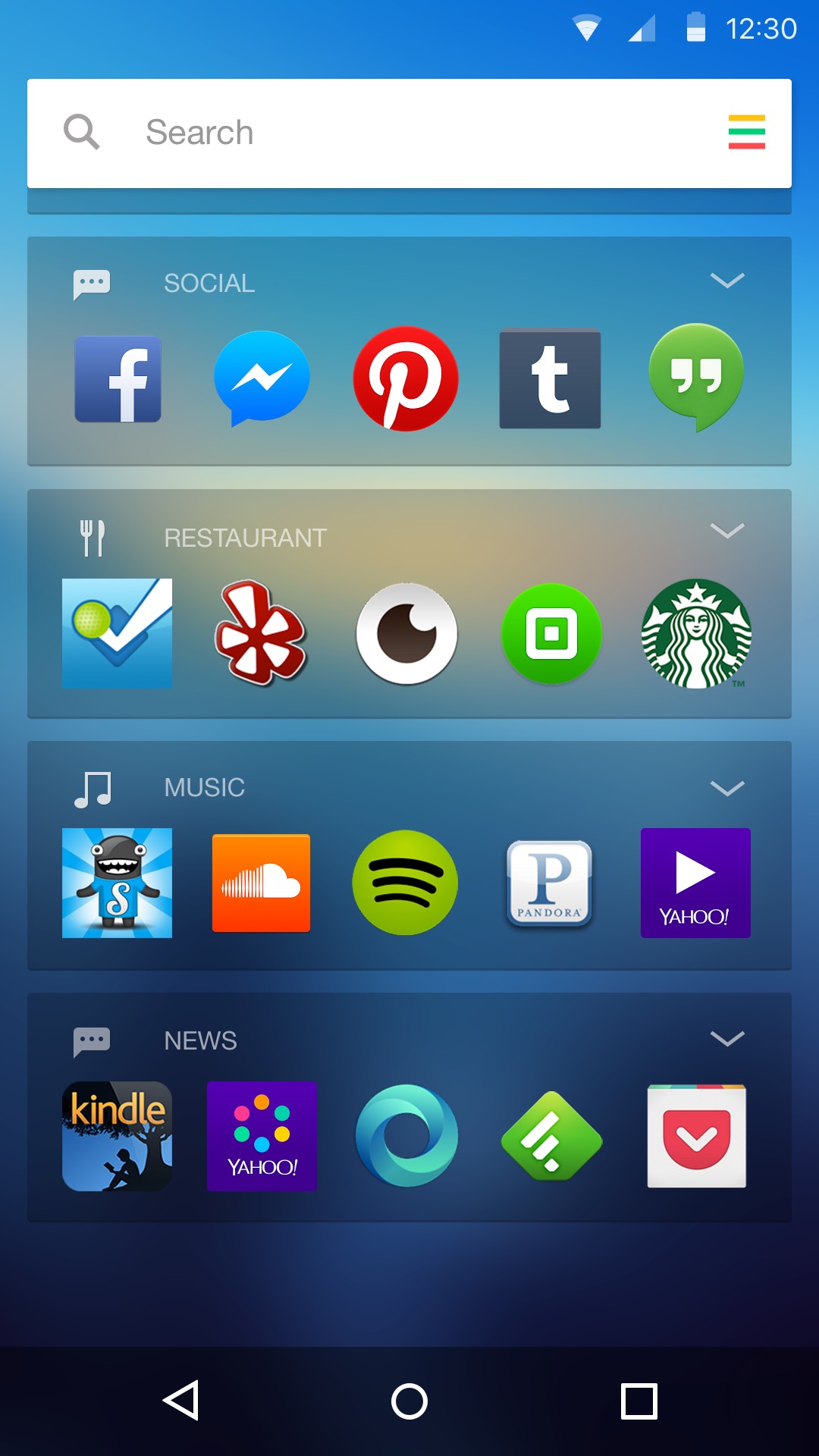
Task: Launch the Yelp app
Action: [261, 633]
